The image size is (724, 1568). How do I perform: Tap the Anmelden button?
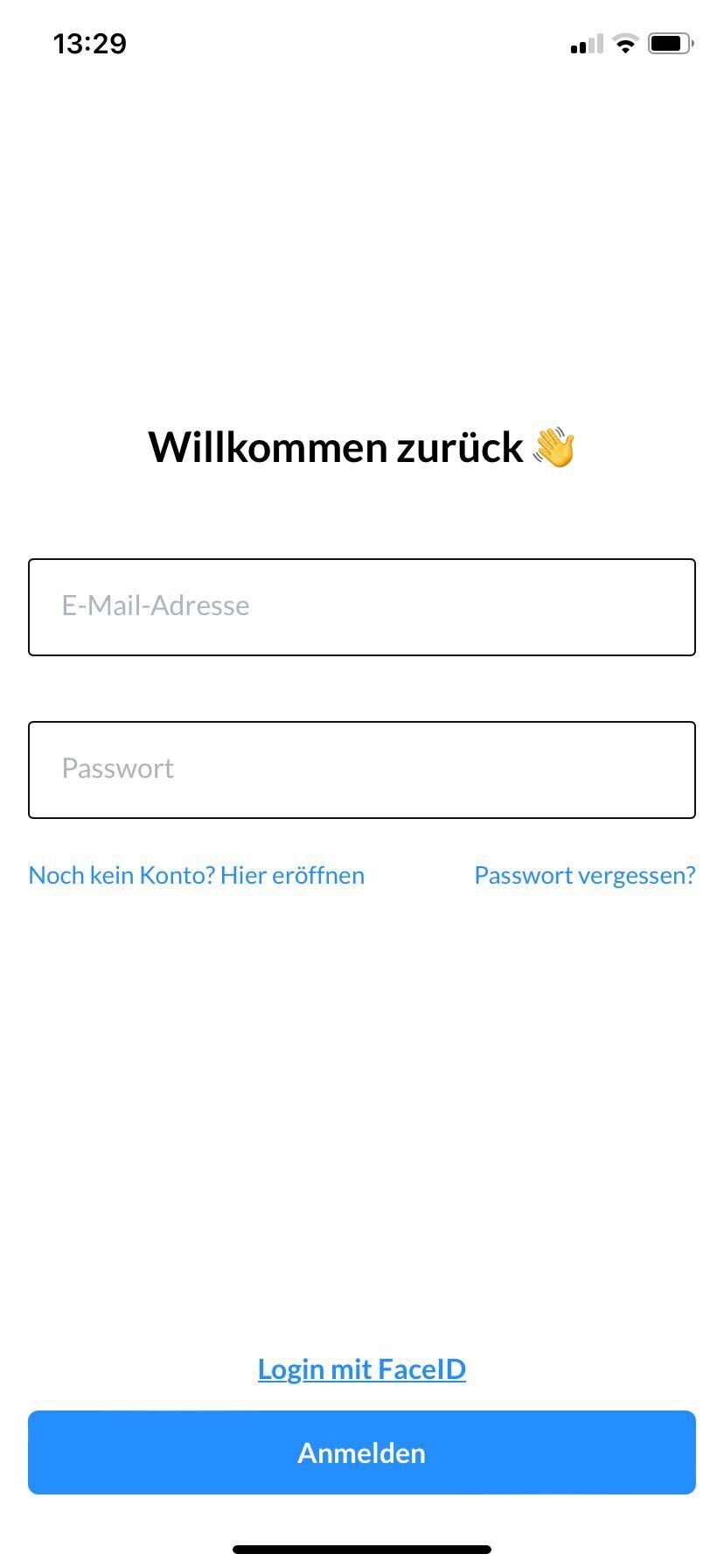[x=362, y=1452]
